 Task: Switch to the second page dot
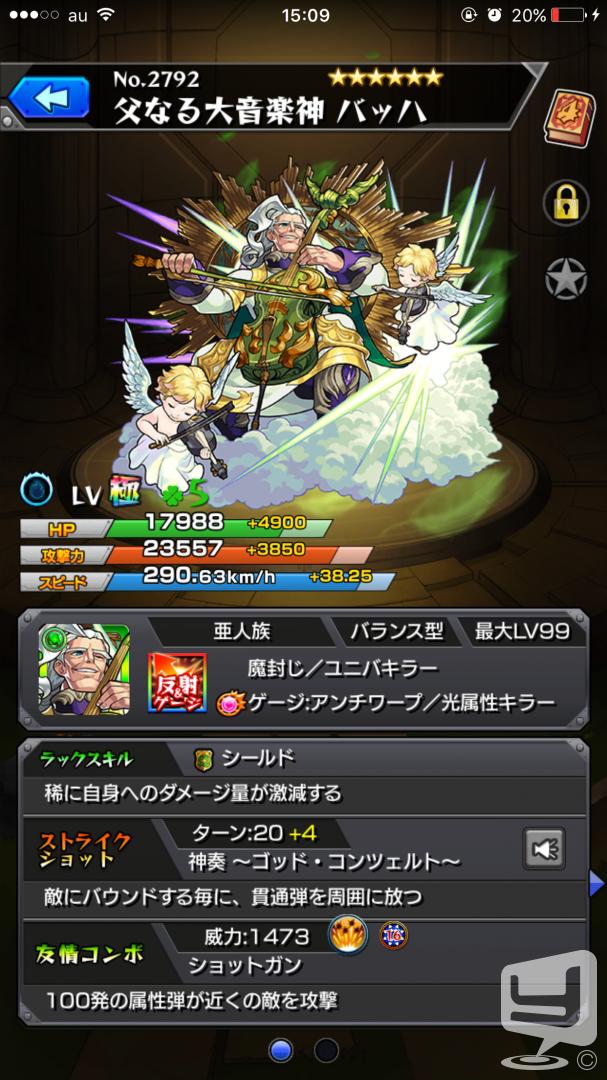[x=327, y=1050]
